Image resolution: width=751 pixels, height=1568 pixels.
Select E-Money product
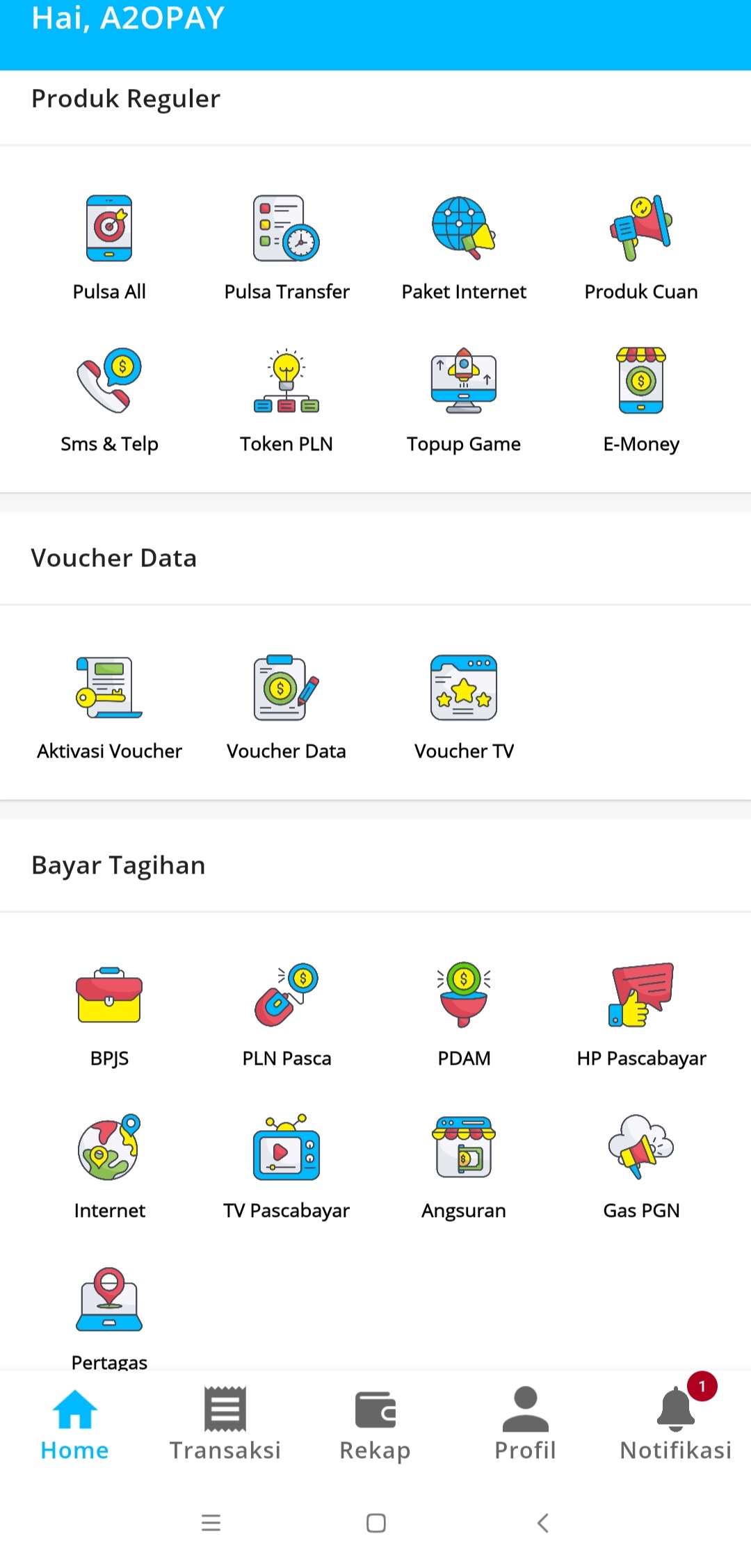[x=641, y=396]
